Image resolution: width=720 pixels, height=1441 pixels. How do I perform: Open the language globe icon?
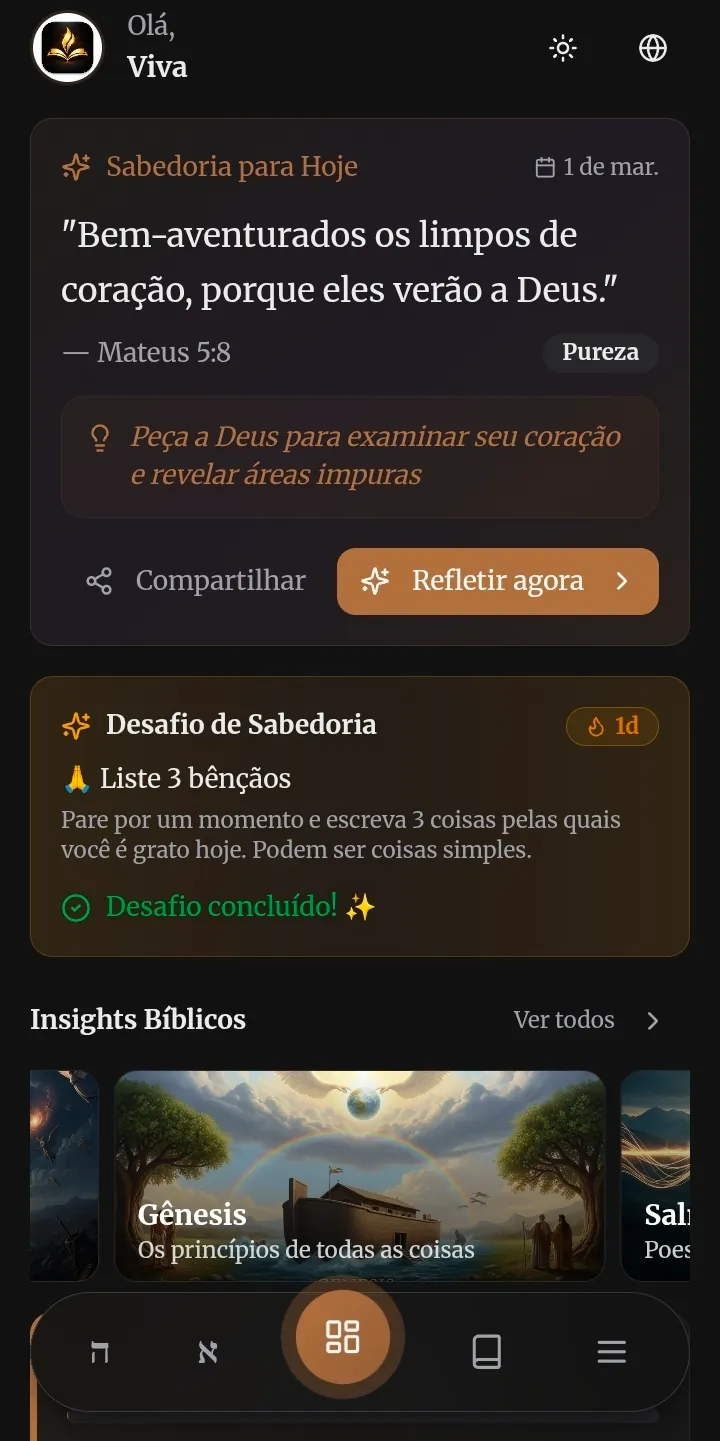tap(653, 48)
